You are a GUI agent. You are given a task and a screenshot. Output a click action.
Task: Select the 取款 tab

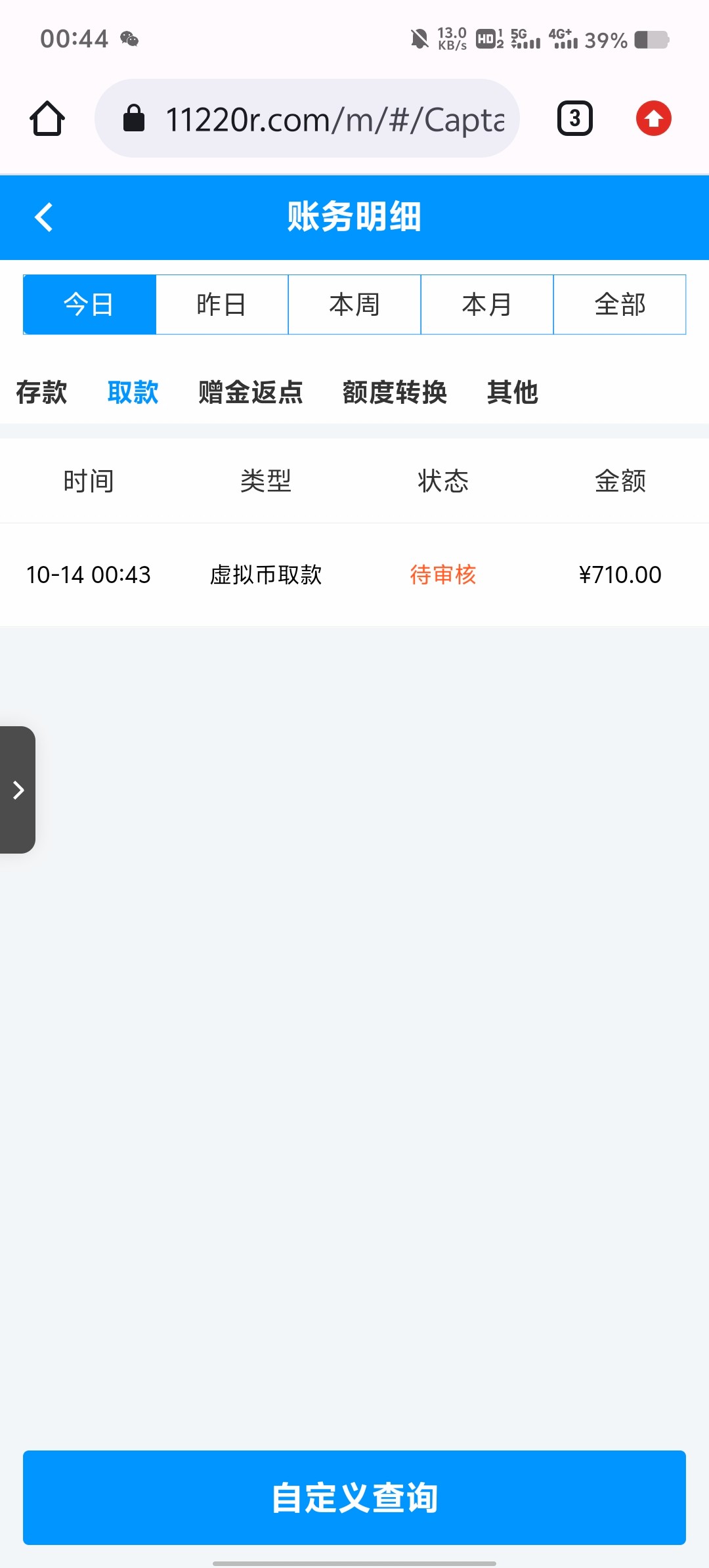(x=133, y=393)
